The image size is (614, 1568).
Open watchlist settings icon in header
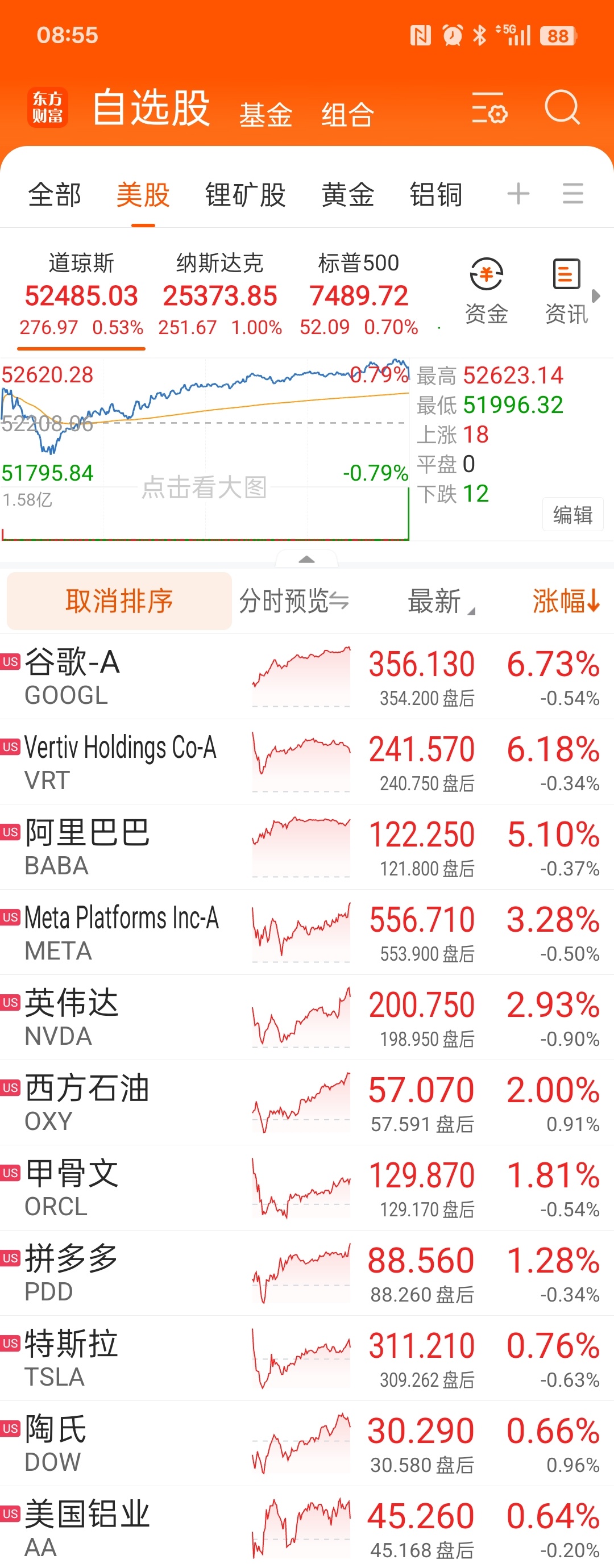coord(489,109)
